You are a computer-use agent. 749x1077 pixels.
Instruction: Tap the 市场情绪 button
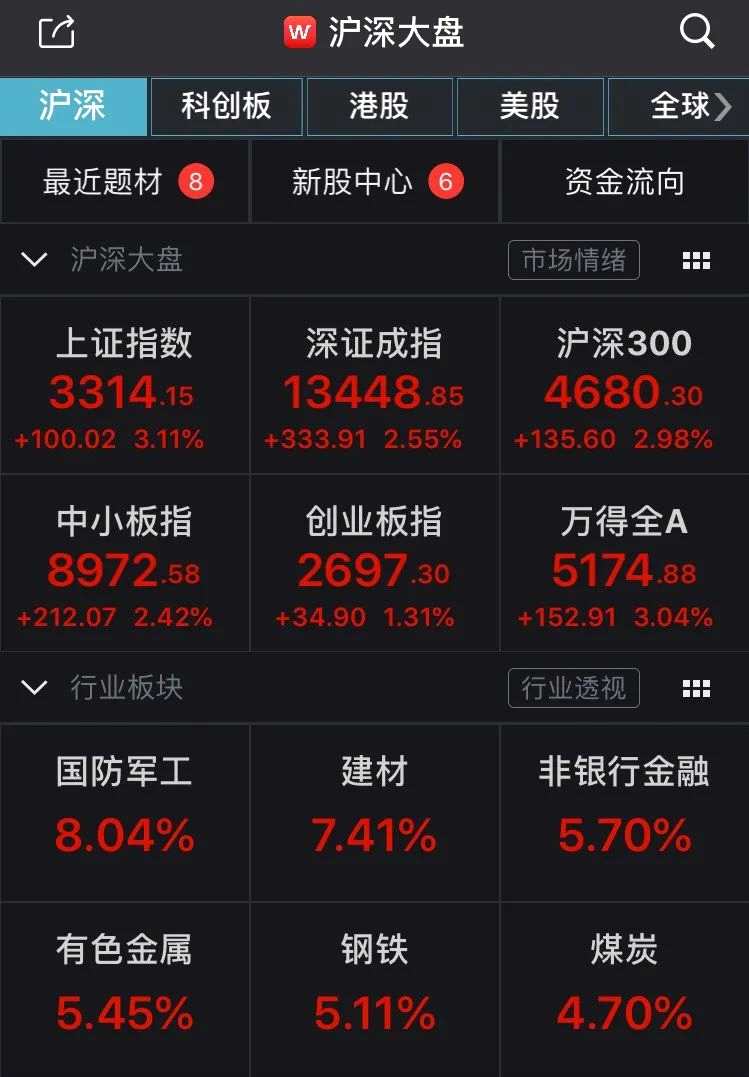tap(573, 260)
